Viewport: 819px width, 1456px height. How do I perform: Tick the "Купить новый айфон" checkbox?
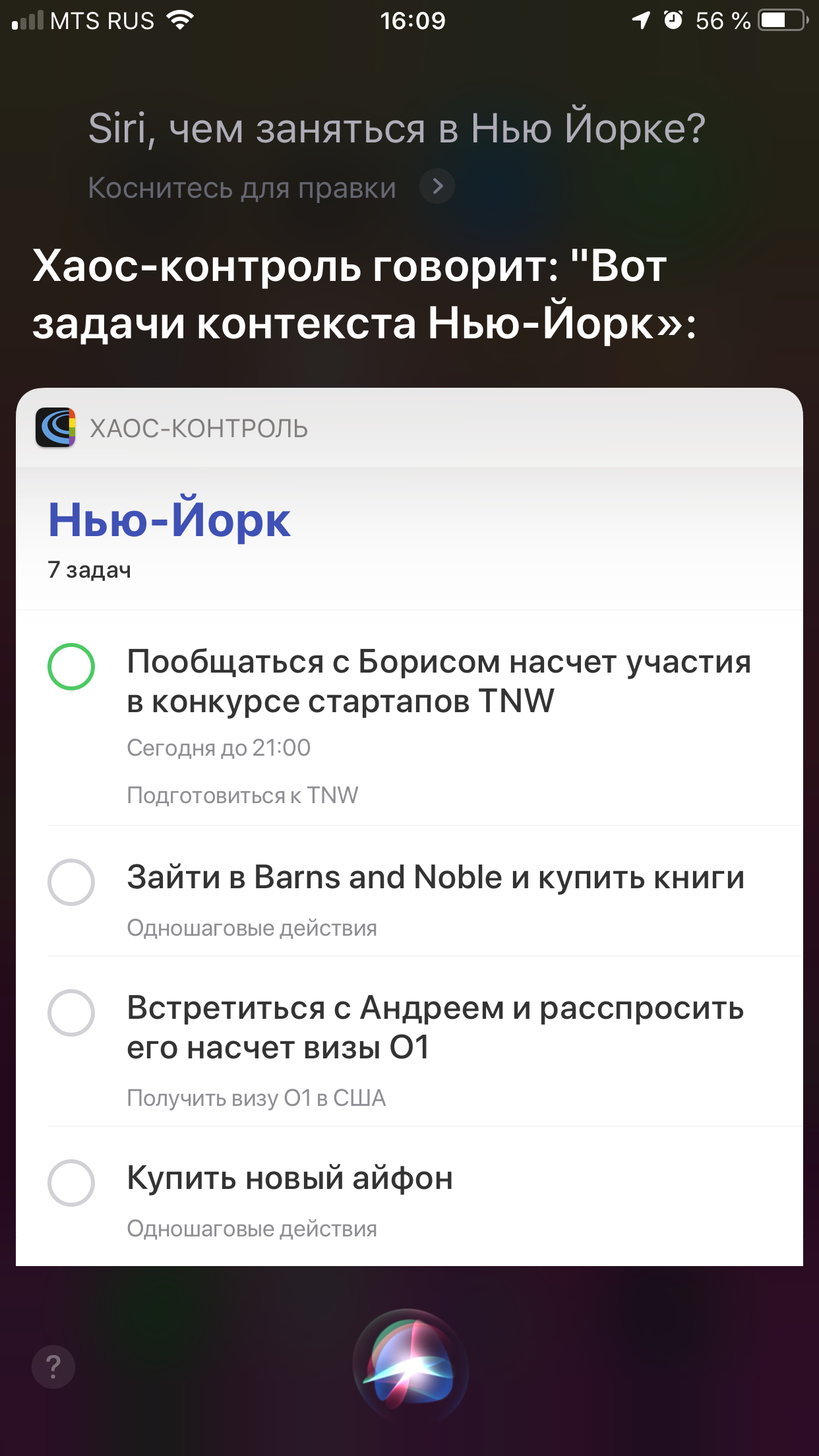[71, 1183]
